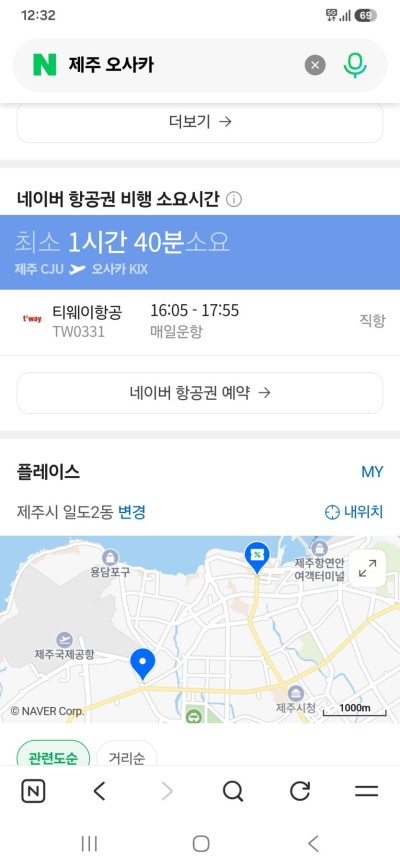Start voice search with the microphone

pos(355,65)
